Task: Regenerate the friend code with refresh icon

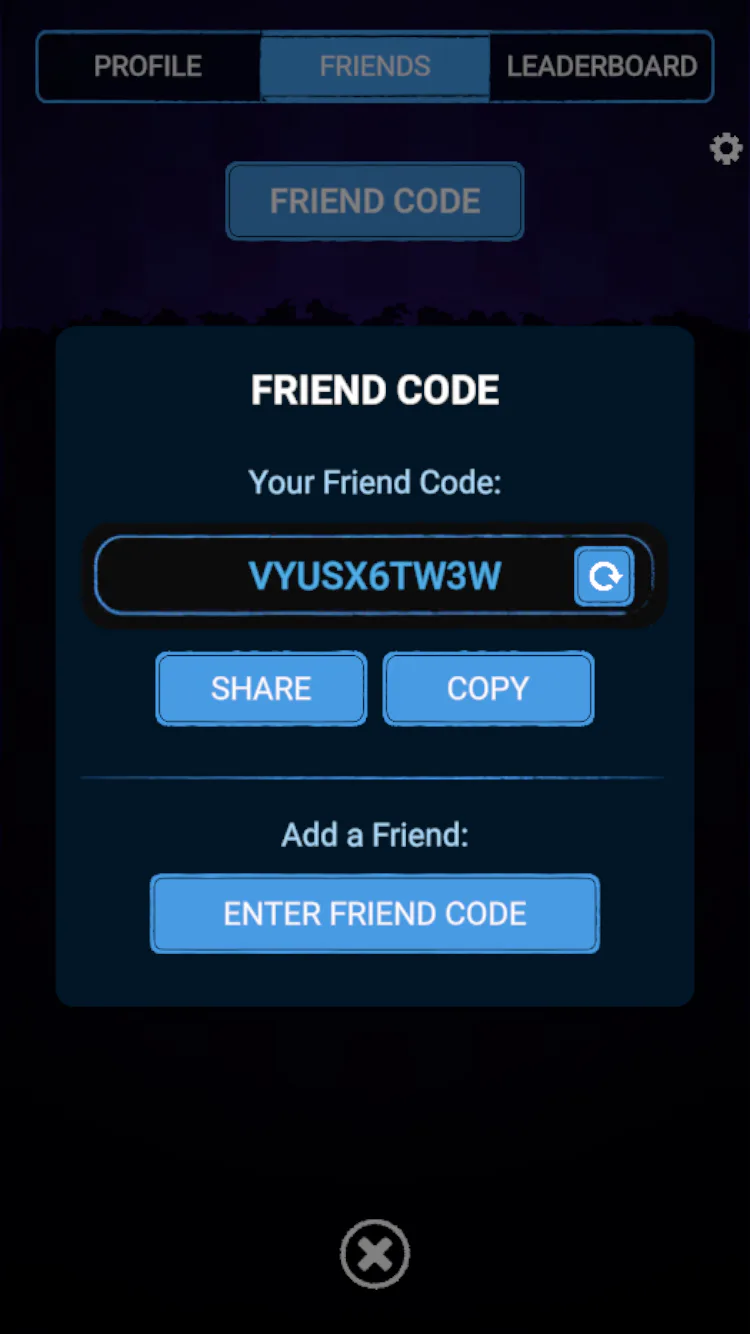Action: 604,577
